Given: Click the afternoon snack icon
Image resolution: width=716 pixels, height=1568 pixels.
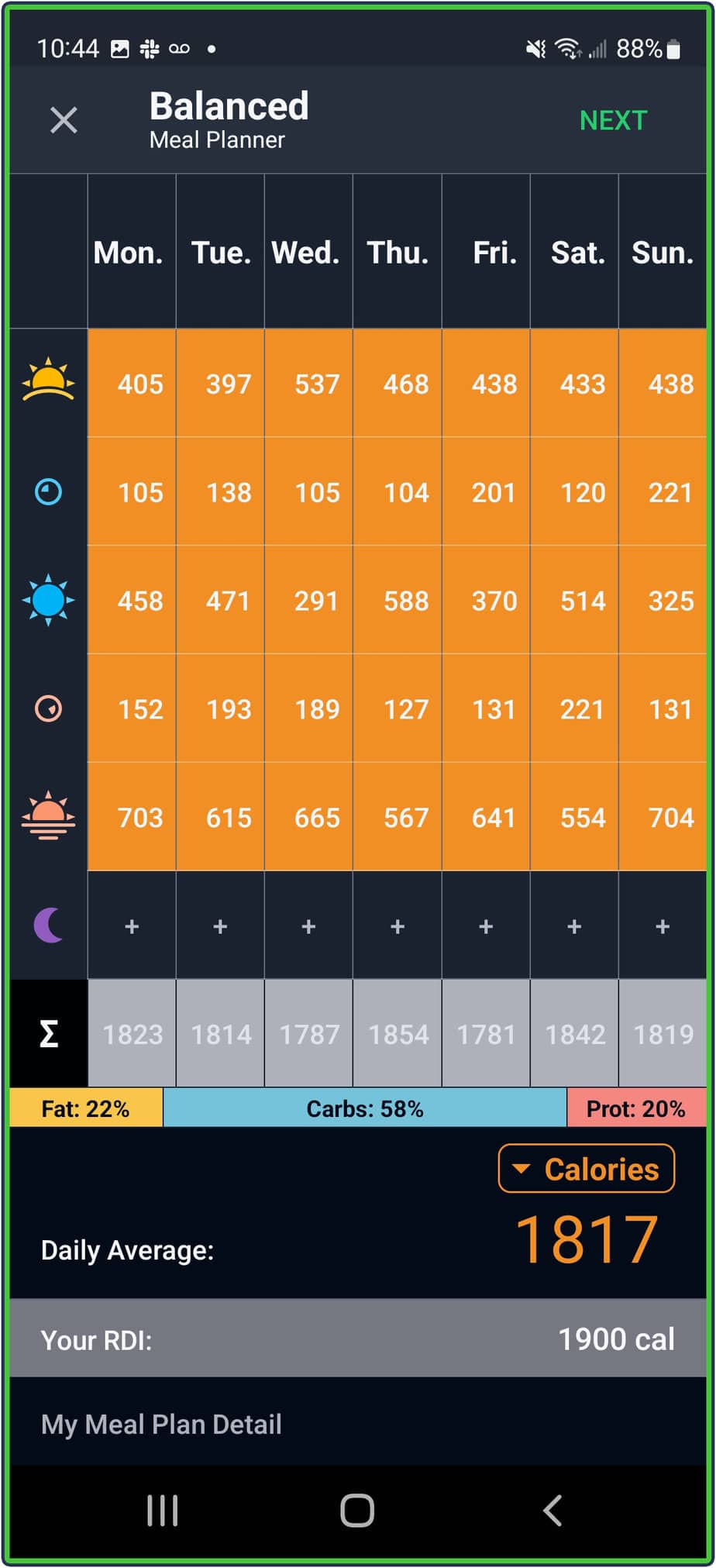Looking at the screenshot, I should 48,709.
